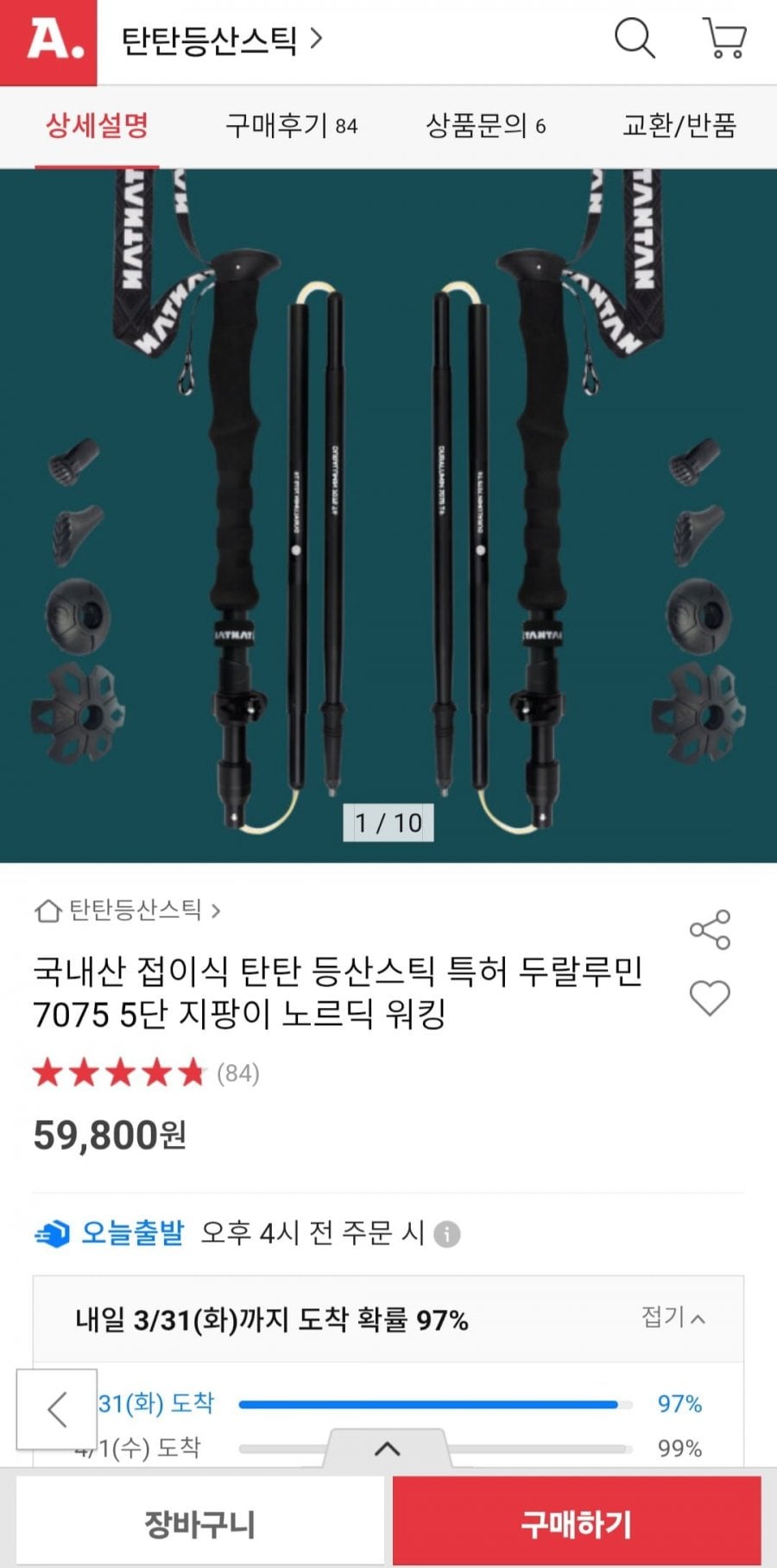Switch to the 구매후기 84 tab
777x1568 pixels.
(x=291, y=126)
